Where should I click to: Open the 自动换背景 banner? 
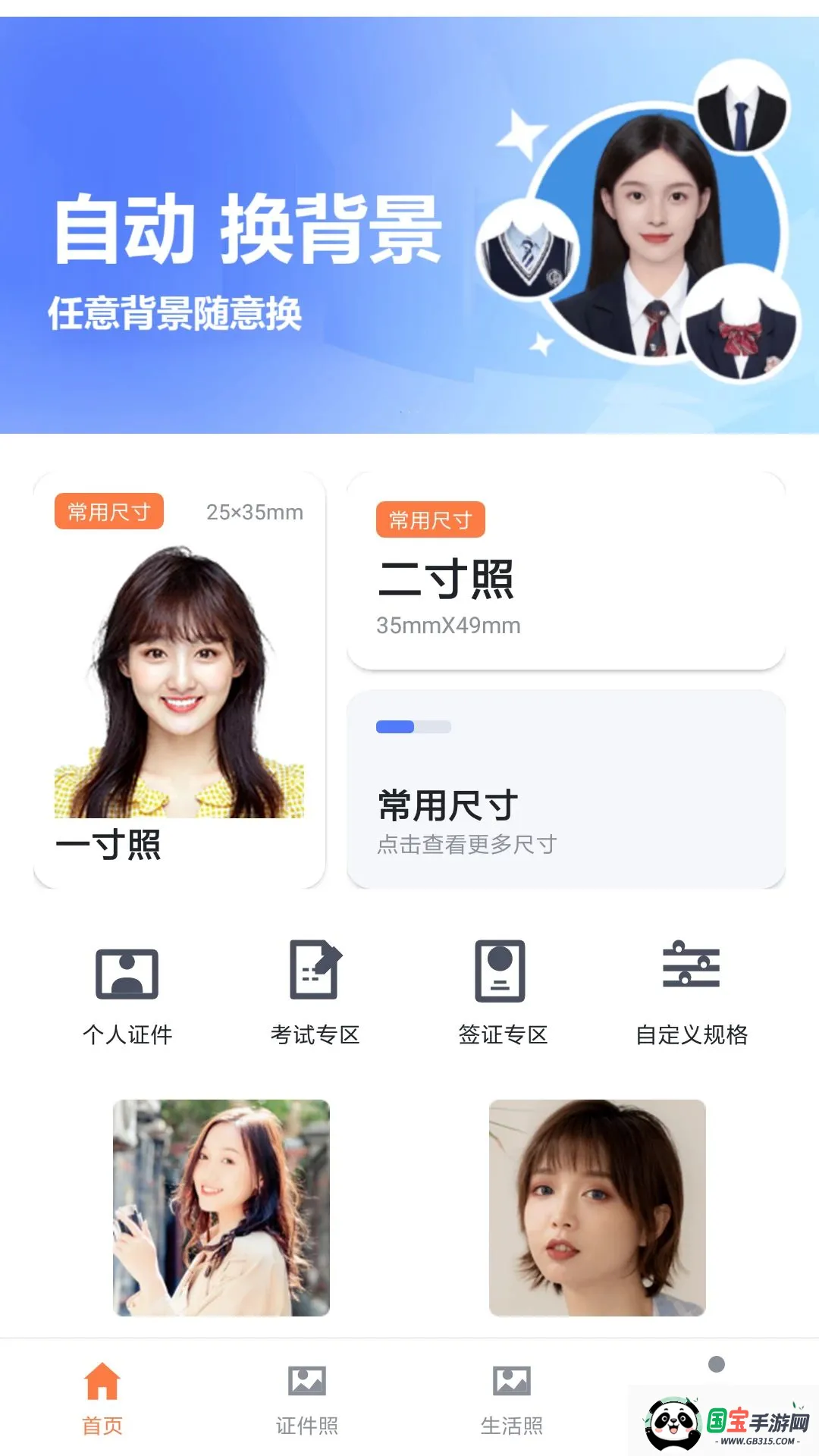point(409,225)
